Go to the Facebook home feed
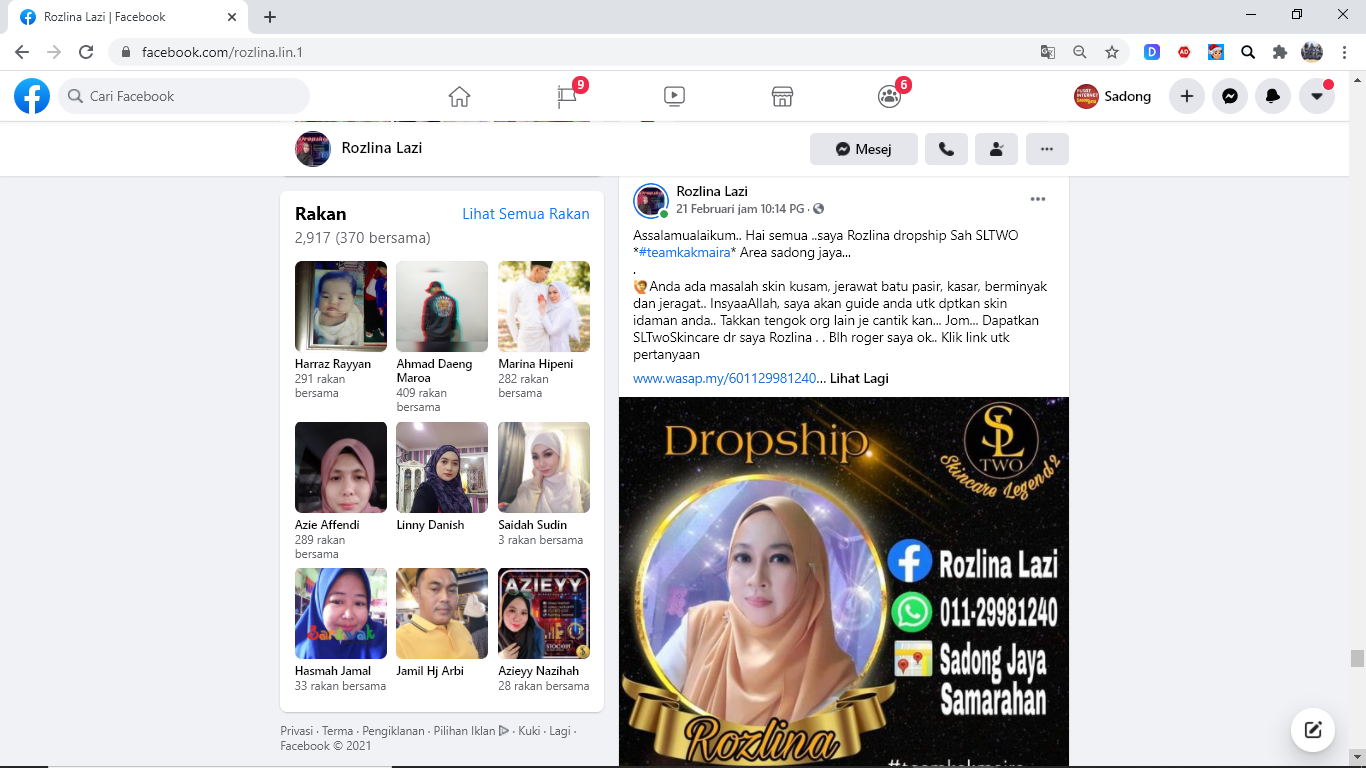This screenshot has width=1366, height=768. [459, 96]
